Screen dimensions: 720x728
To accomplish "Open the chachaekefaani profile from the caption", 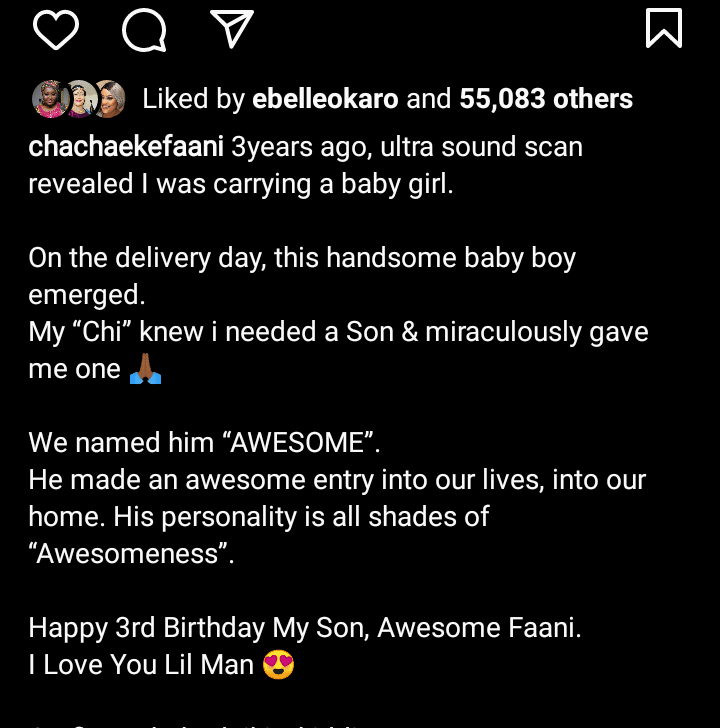I will [126, 148].
